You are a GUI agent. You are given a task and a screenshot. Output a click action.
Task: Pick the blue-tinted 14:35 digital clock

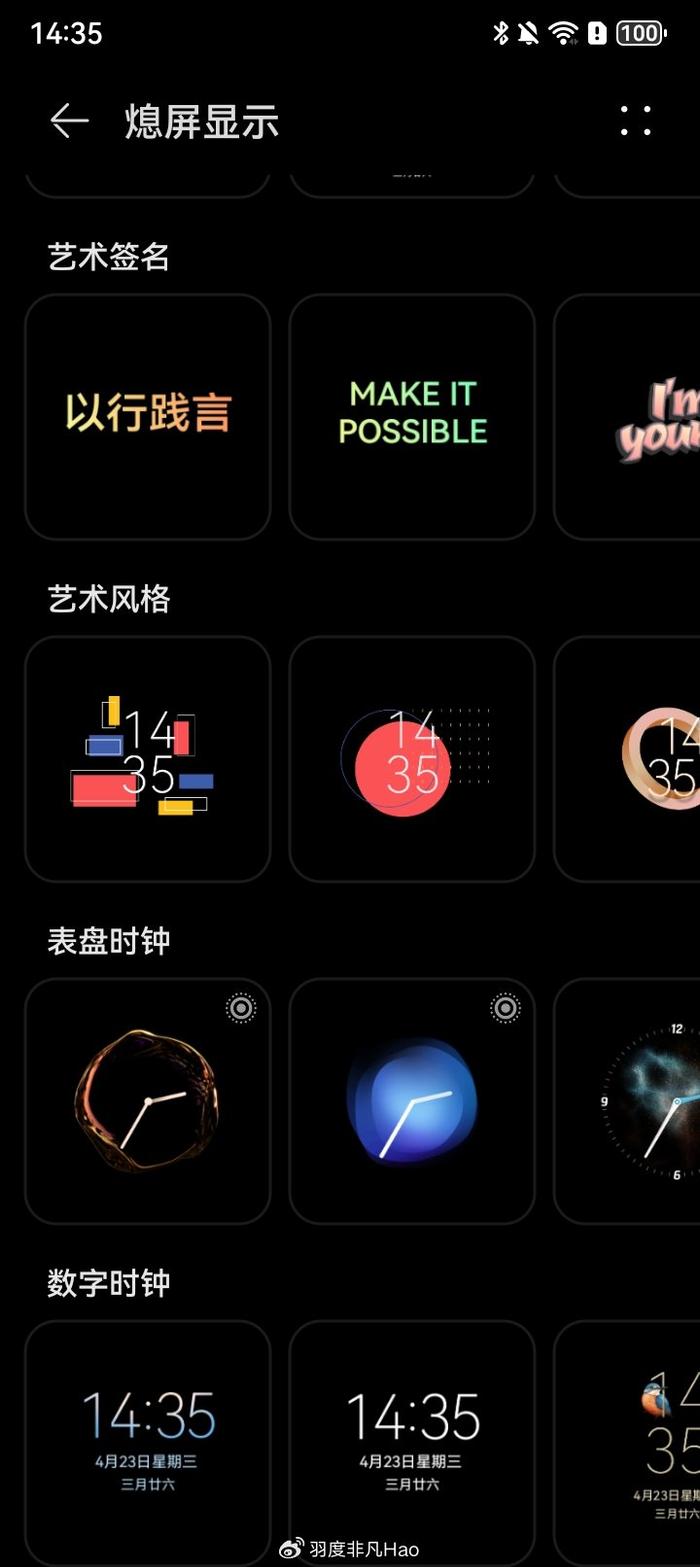point(148,1443)
